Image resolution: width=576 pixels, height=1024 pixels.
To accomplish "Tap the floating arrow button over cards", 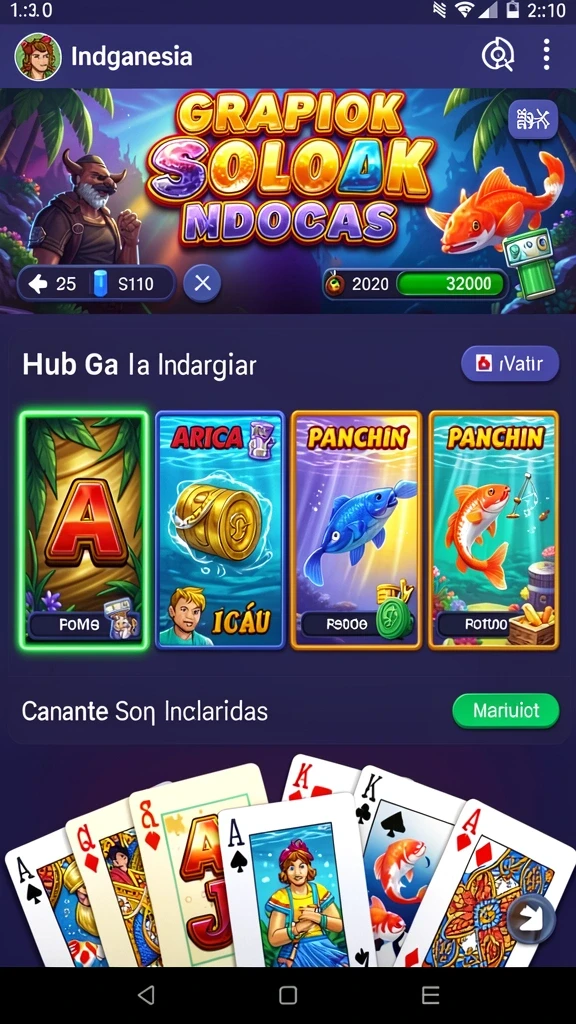I will (x=531, y=919).
